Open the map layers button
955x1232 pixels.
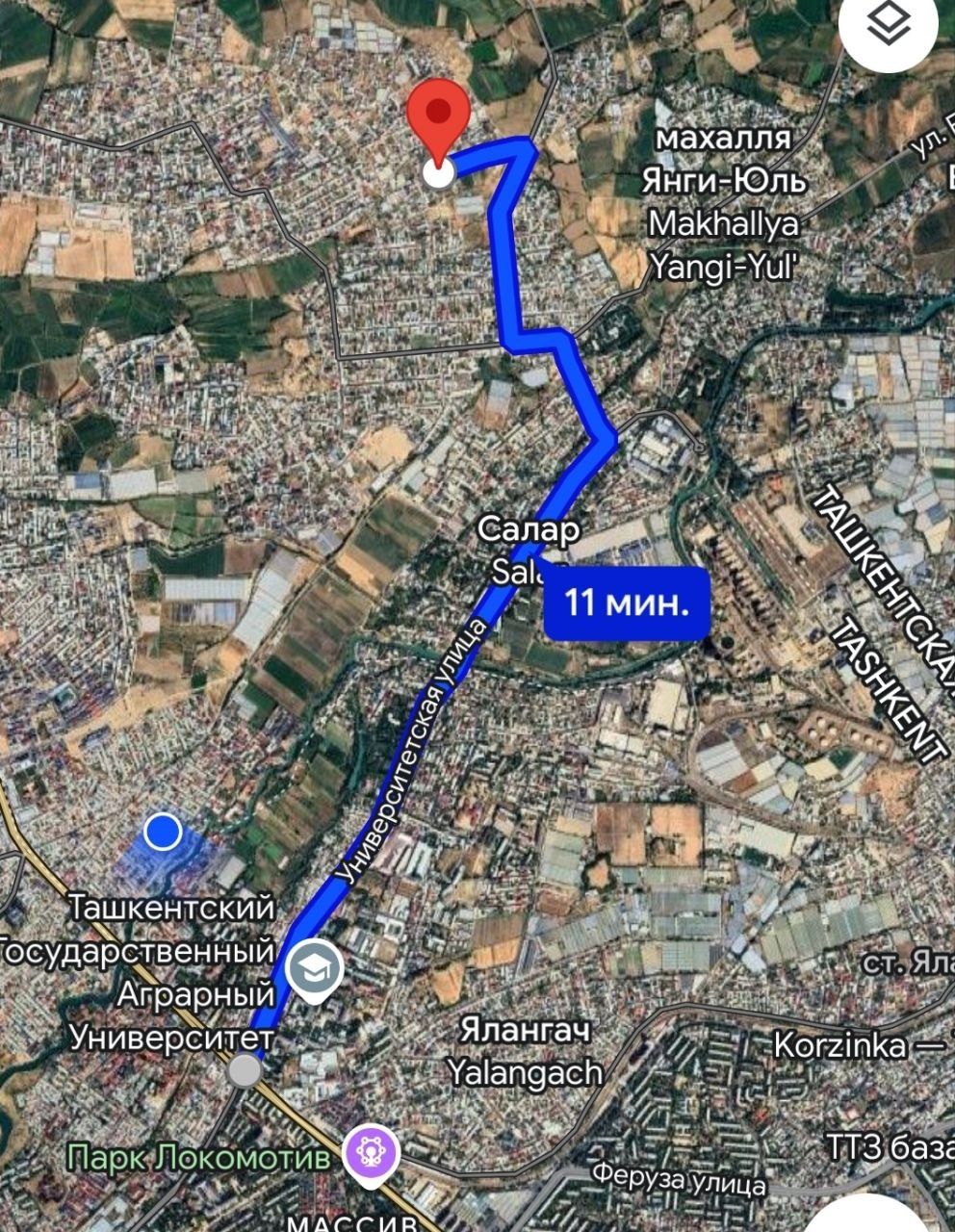coord(888,26)
